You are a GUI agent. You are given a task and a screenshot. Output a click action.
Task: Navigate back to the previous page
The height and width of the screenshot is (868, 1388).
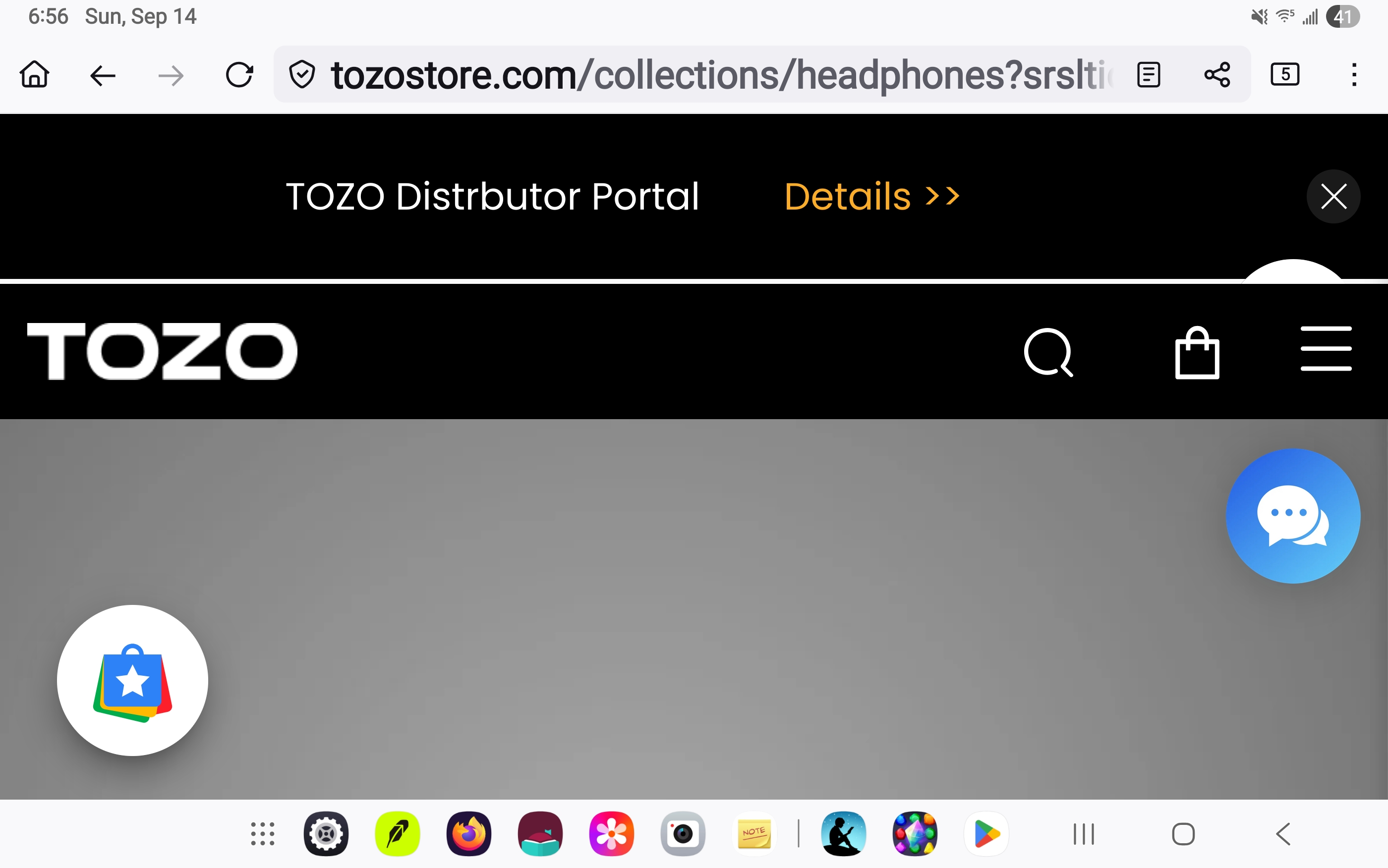pos(103,75)
